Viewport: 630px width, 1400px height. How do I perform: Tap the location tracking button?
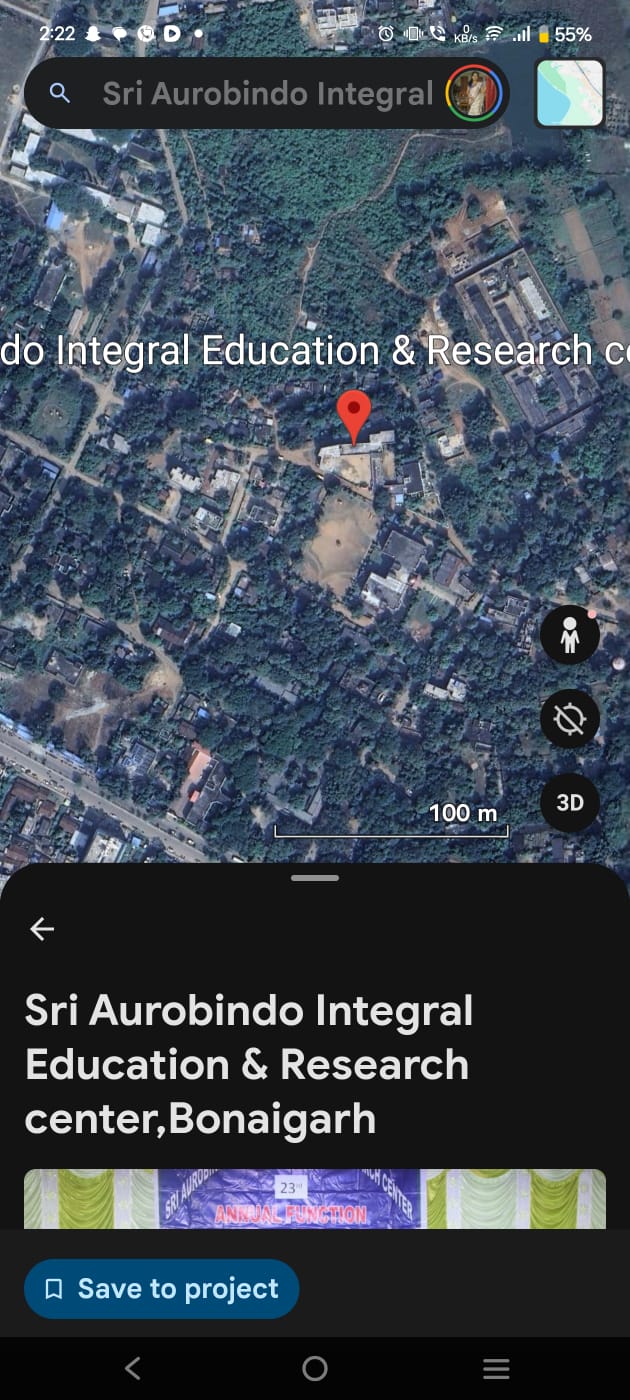(x=570, y=719)
